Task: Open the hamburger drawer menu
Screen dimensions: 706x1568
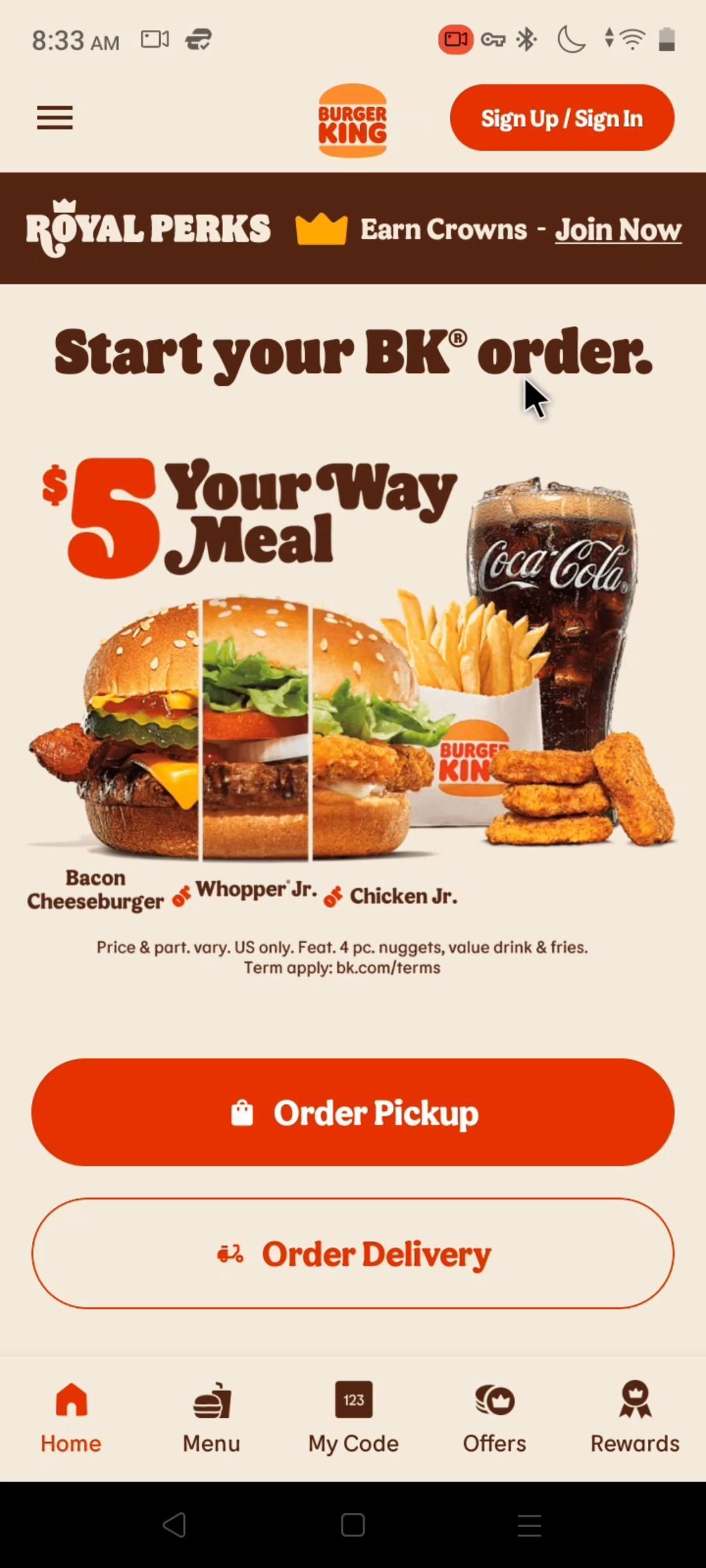Action: [55, 118]
